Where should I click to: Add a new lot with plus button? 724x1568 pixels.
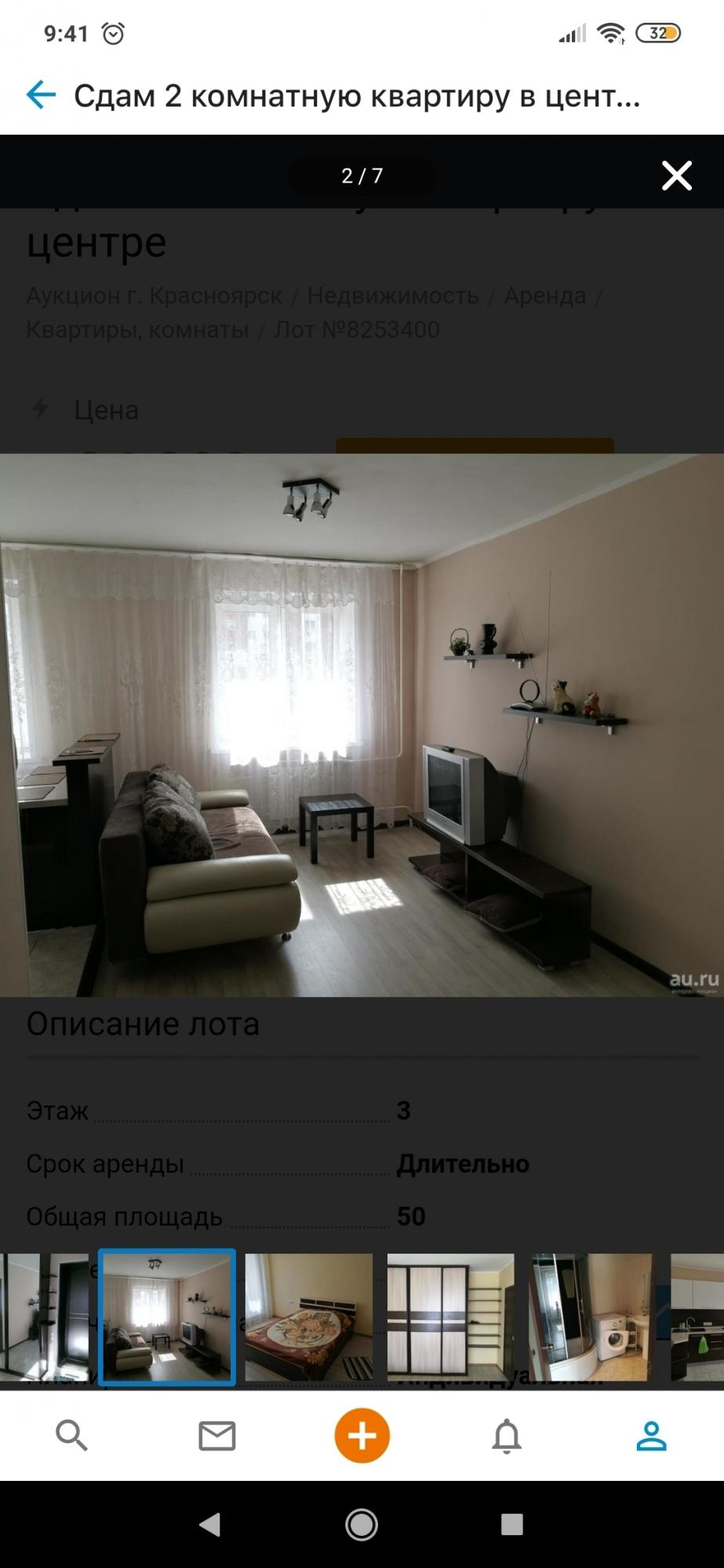point(362,1436)
